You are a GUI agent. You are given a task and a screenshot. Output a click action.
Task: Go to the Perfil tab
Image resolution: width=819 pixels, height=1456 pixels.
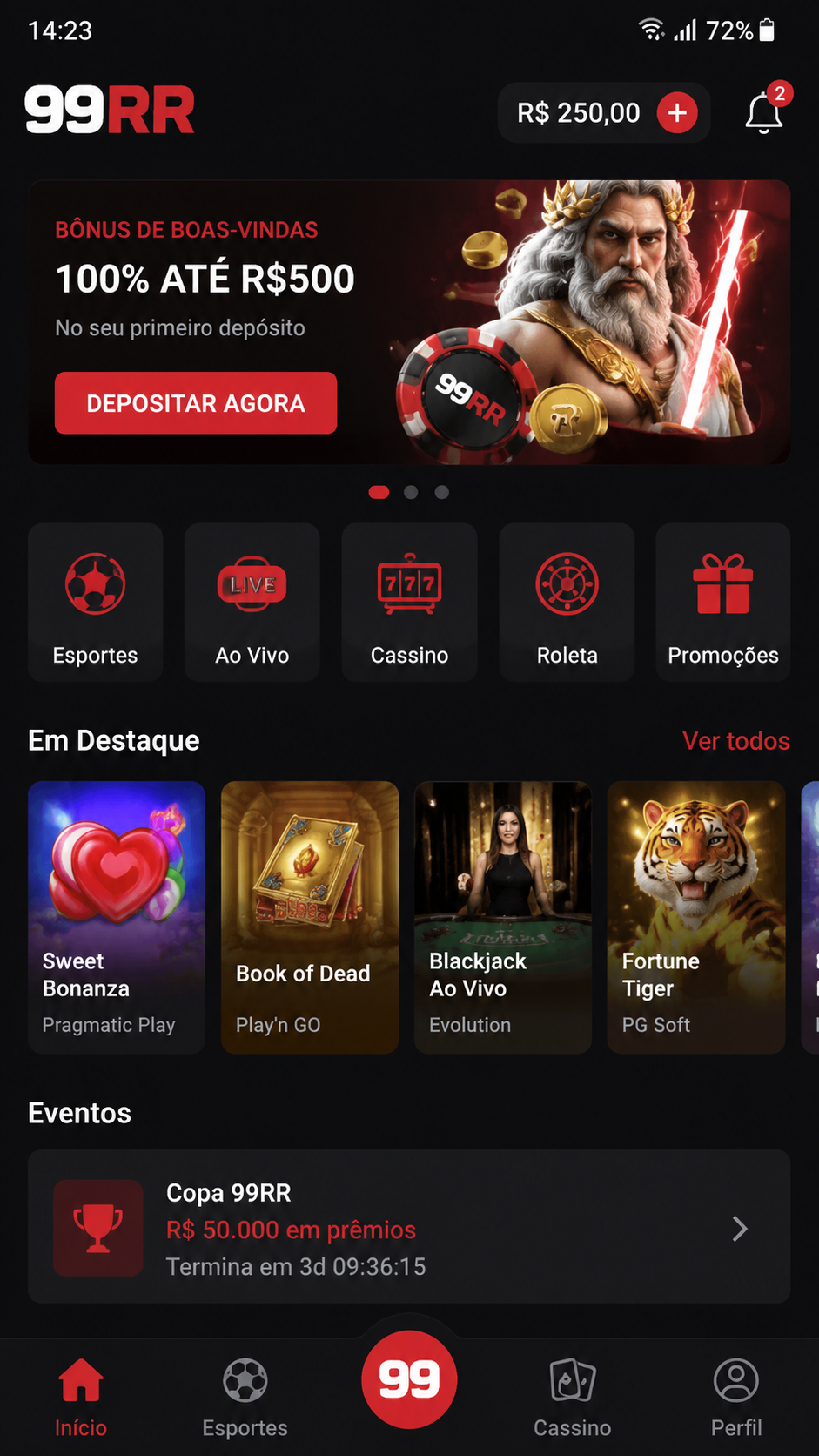tap(736, 1397)
